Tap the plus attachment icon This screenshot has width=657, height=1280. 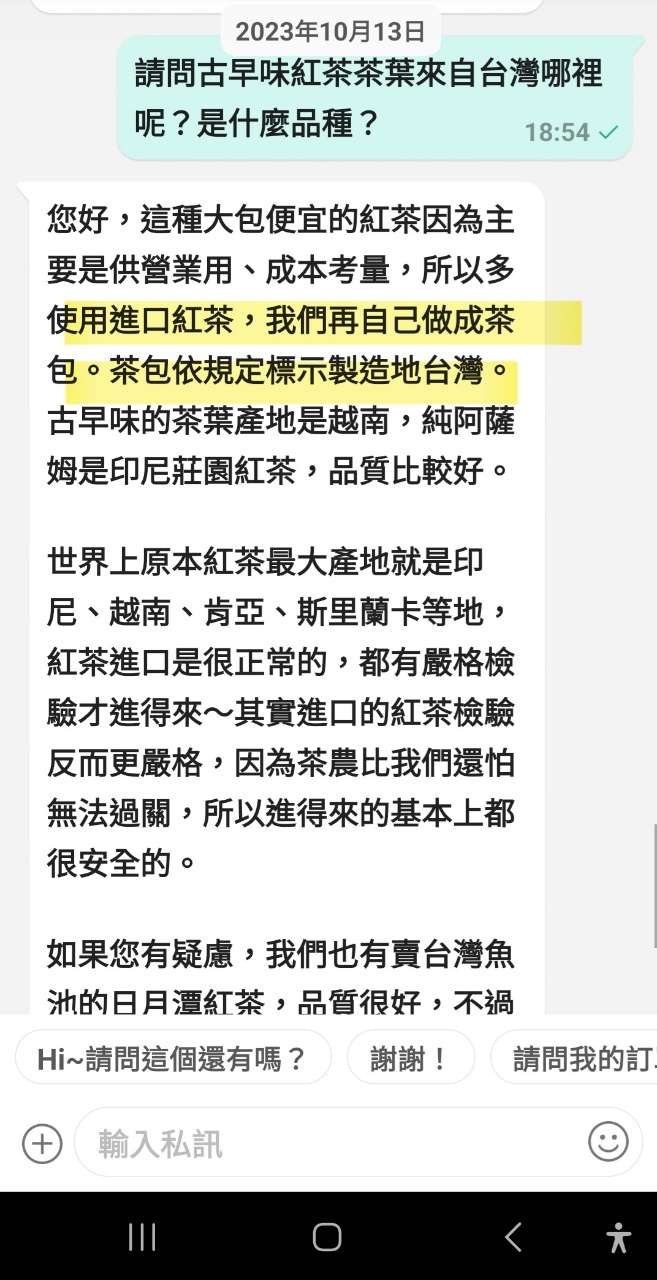(x=42, y=1143)
